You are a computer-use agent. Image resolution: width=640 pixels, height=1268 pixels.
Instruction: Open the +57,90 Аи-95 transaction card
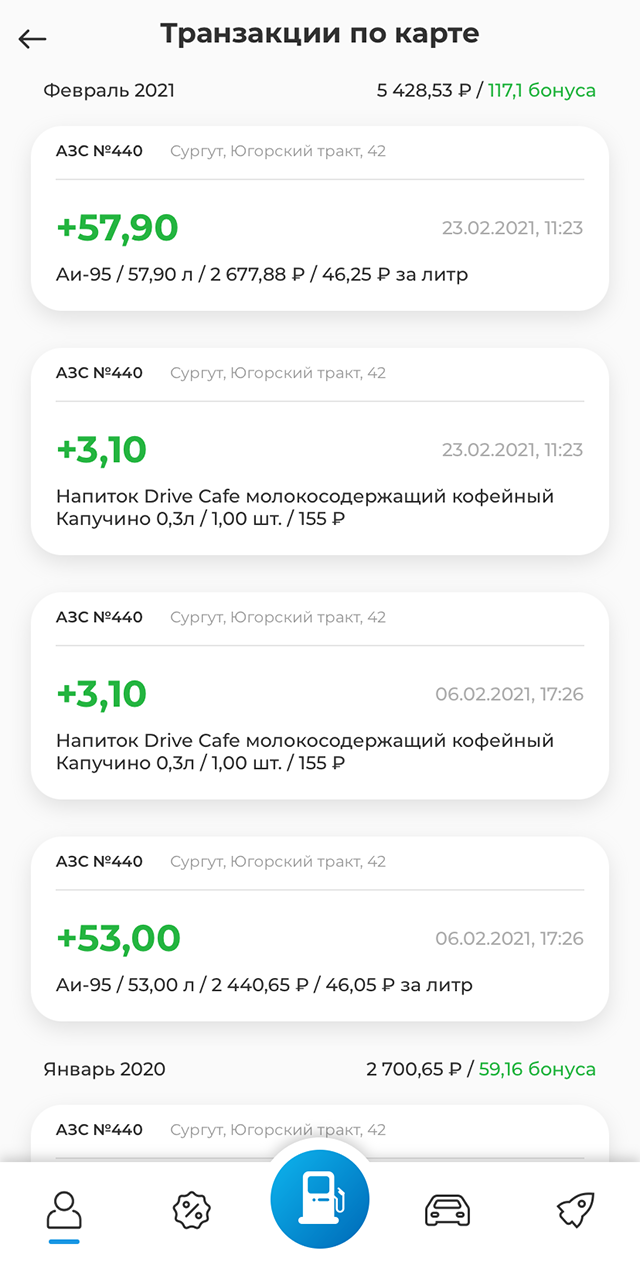click(x=320, y=218)
